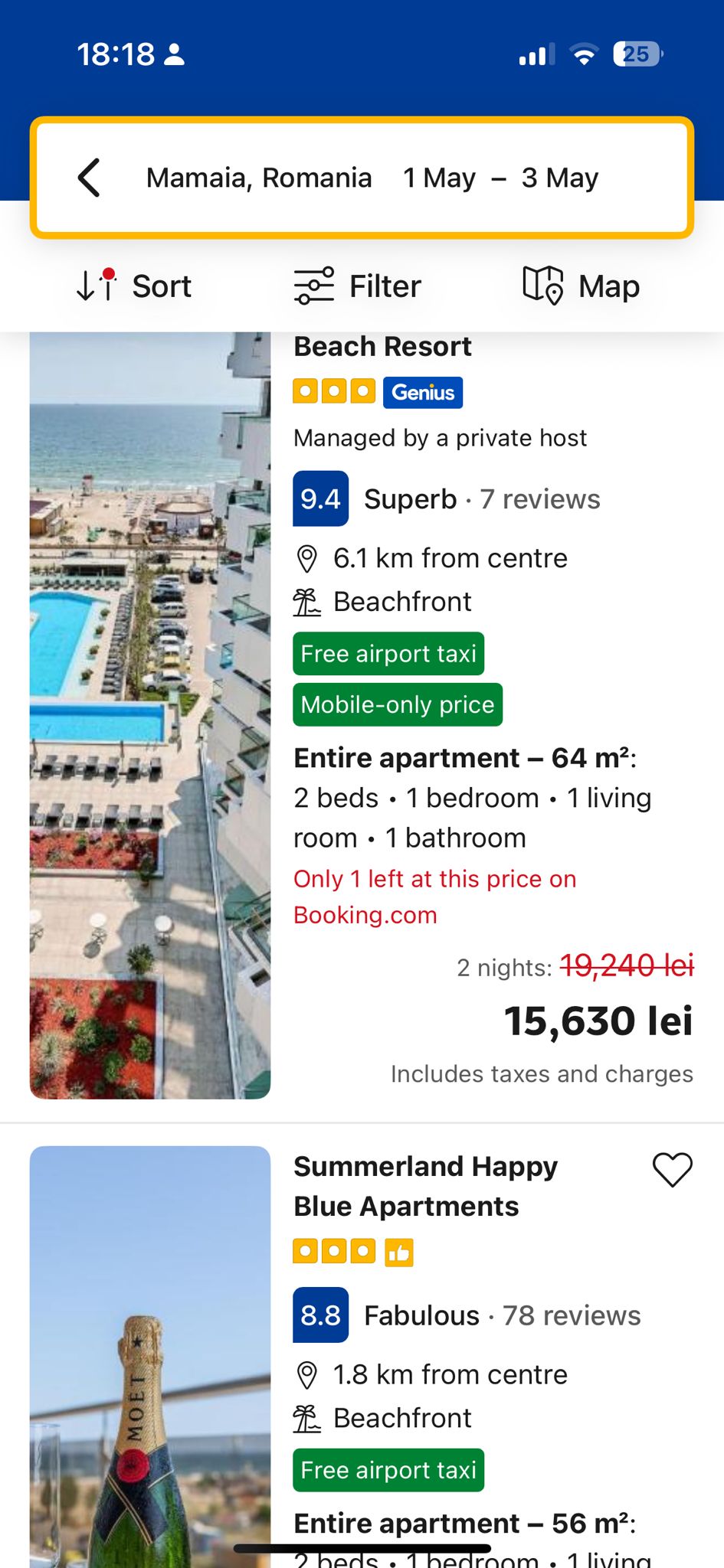Open the Sort options
Screen dimensions: 724x1568
pyautogui.click(x=135, y=286)
